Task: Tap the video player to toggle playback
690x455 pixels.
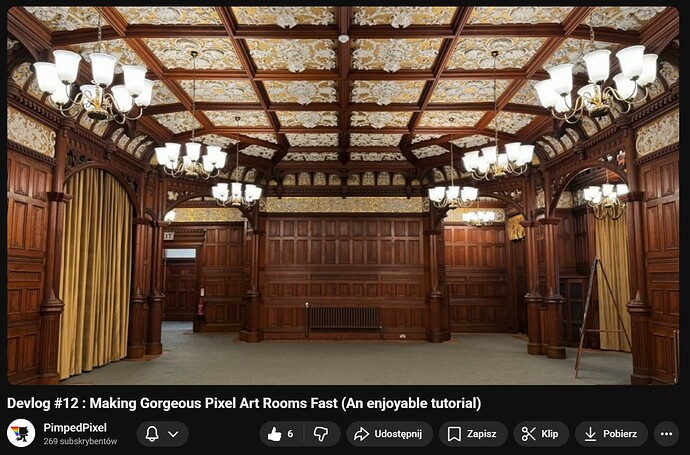Action: 345,195
